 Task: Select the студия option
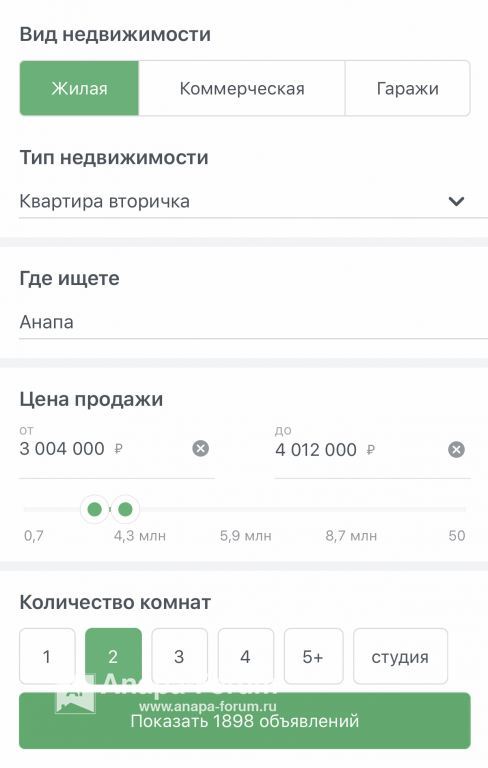400,656
